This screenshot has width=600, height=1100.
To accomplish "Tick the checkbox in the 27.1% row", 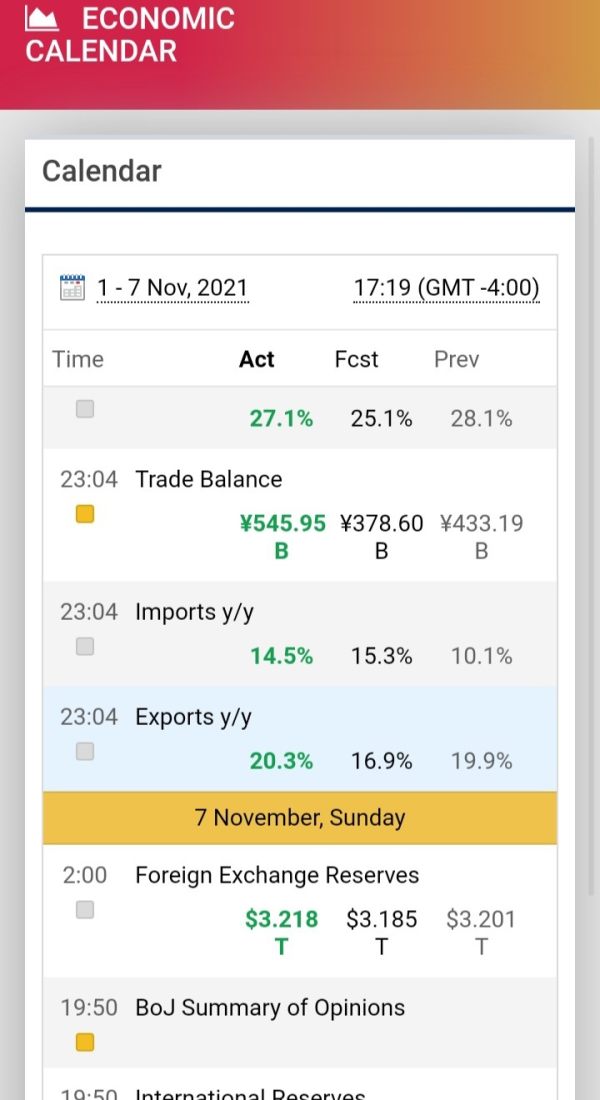I will coord(85,410).
